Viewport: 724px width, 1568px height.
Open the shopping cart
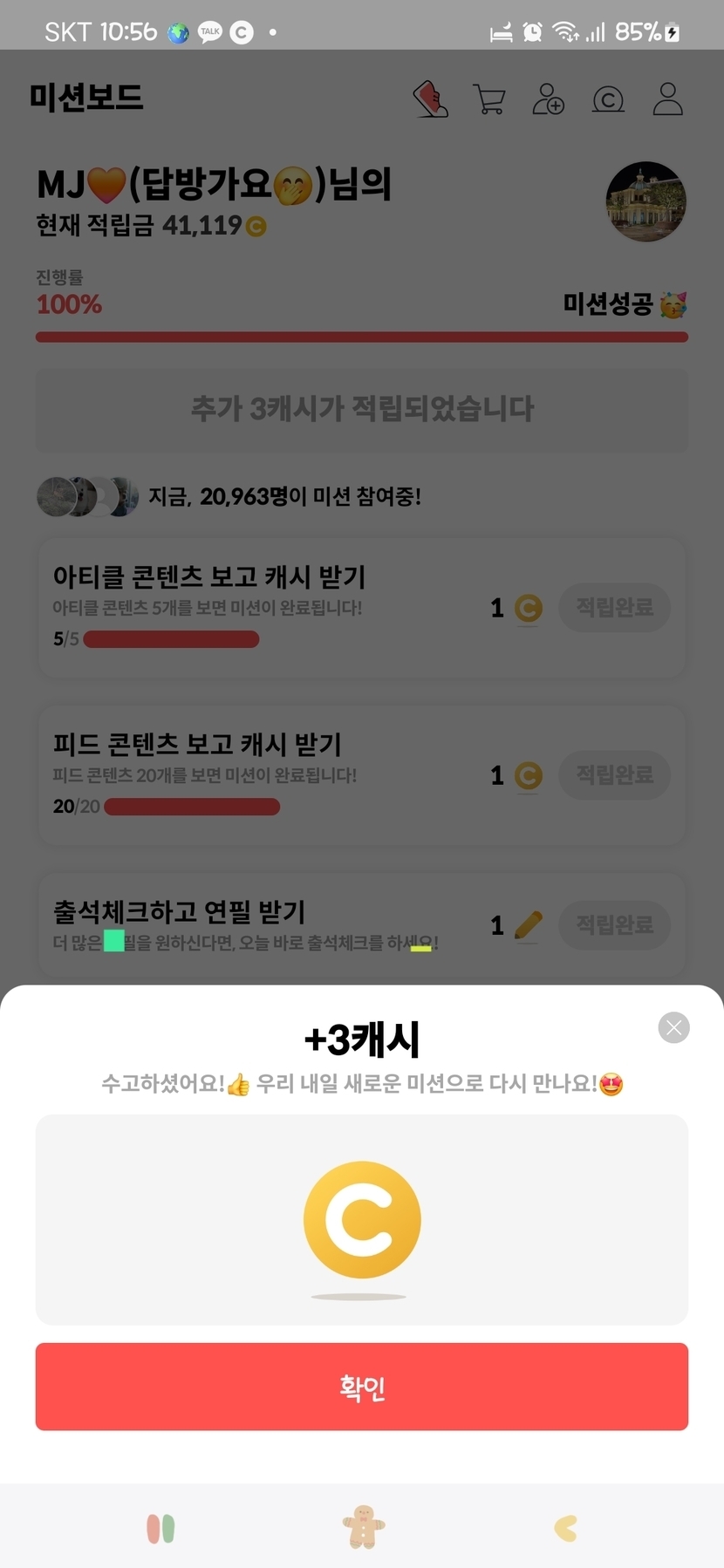489,99
